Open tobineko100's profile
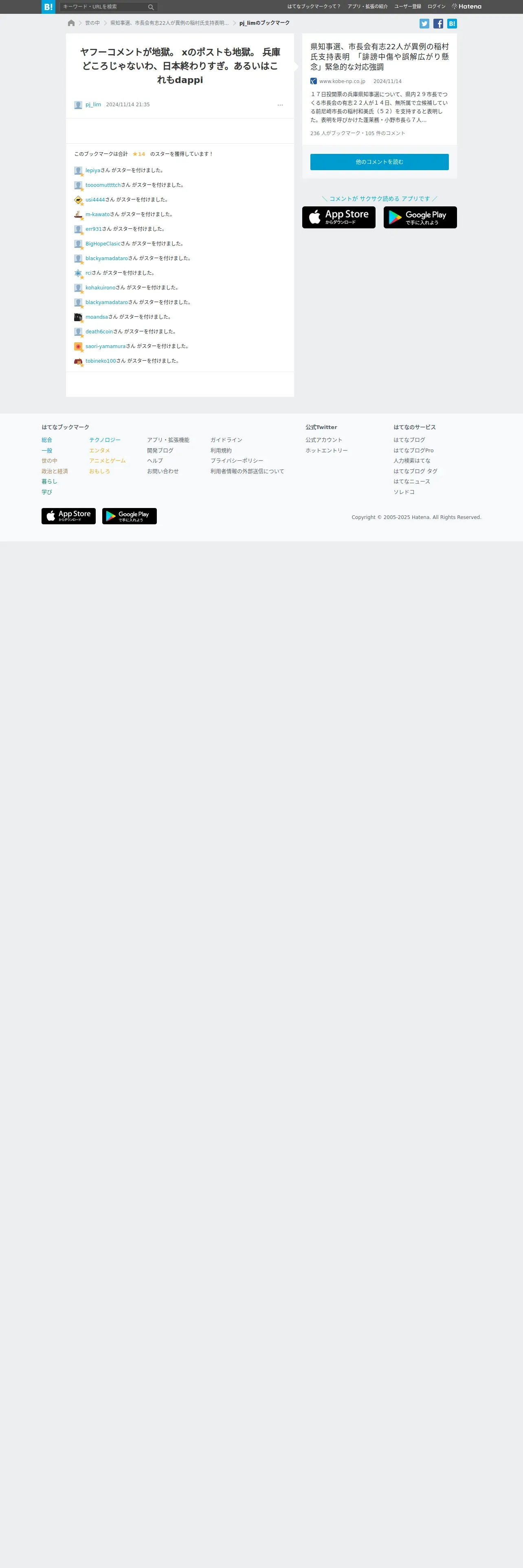 click(x=101, y=361)
